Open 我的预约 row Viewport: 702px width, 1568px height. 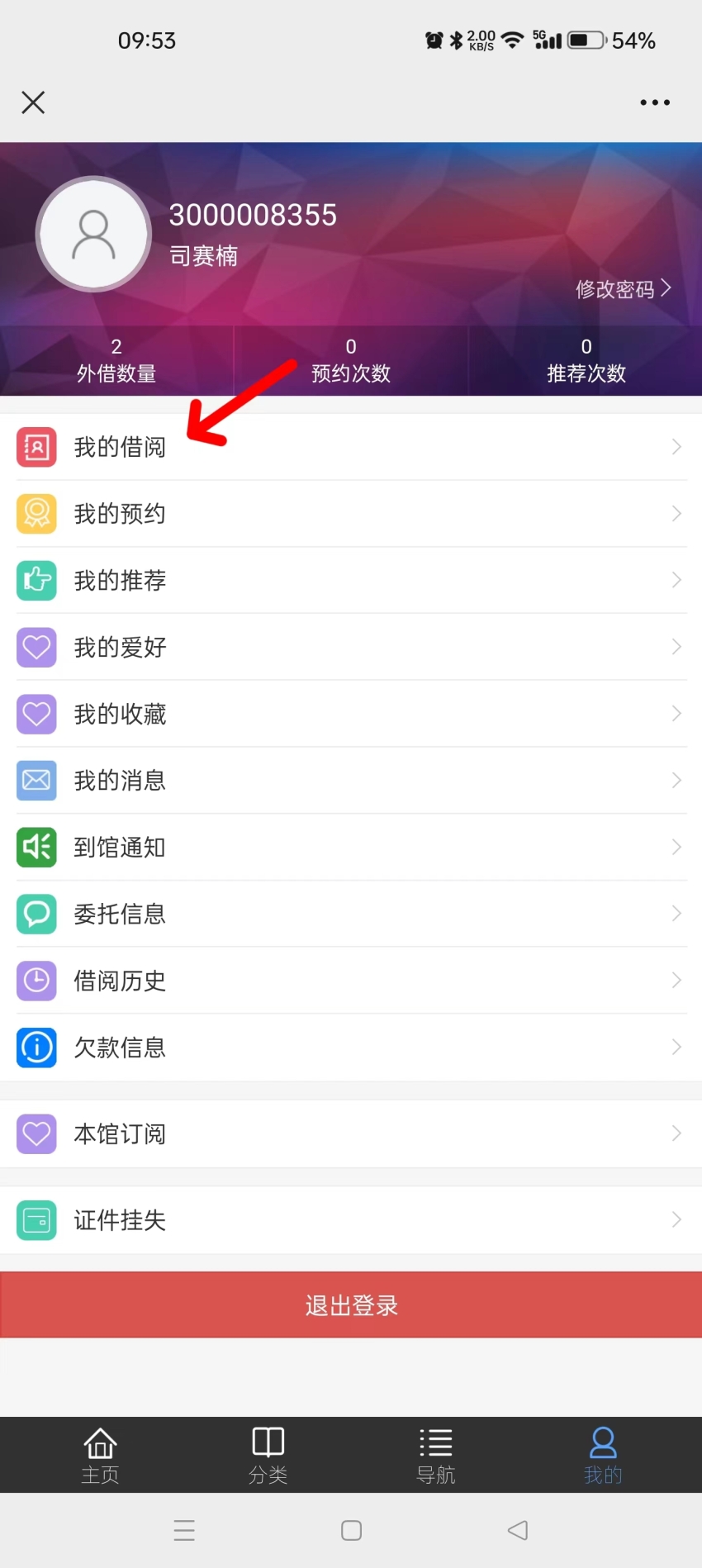click(x=351, y=514)
